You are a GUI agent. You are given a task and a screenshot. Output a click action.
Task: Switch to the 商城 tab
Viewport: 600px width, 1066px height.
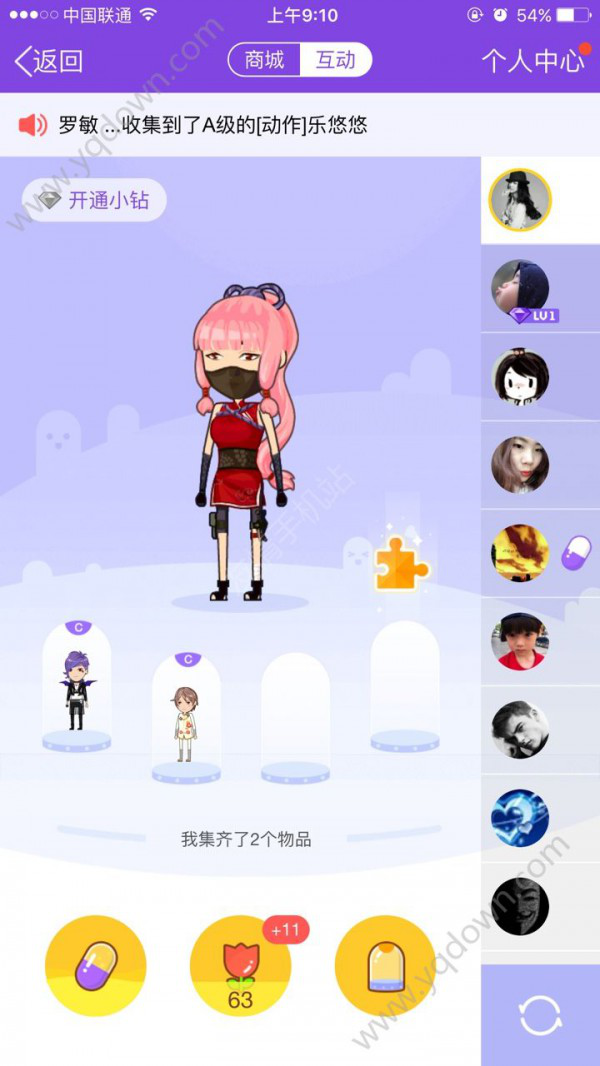tap(264, 60)
